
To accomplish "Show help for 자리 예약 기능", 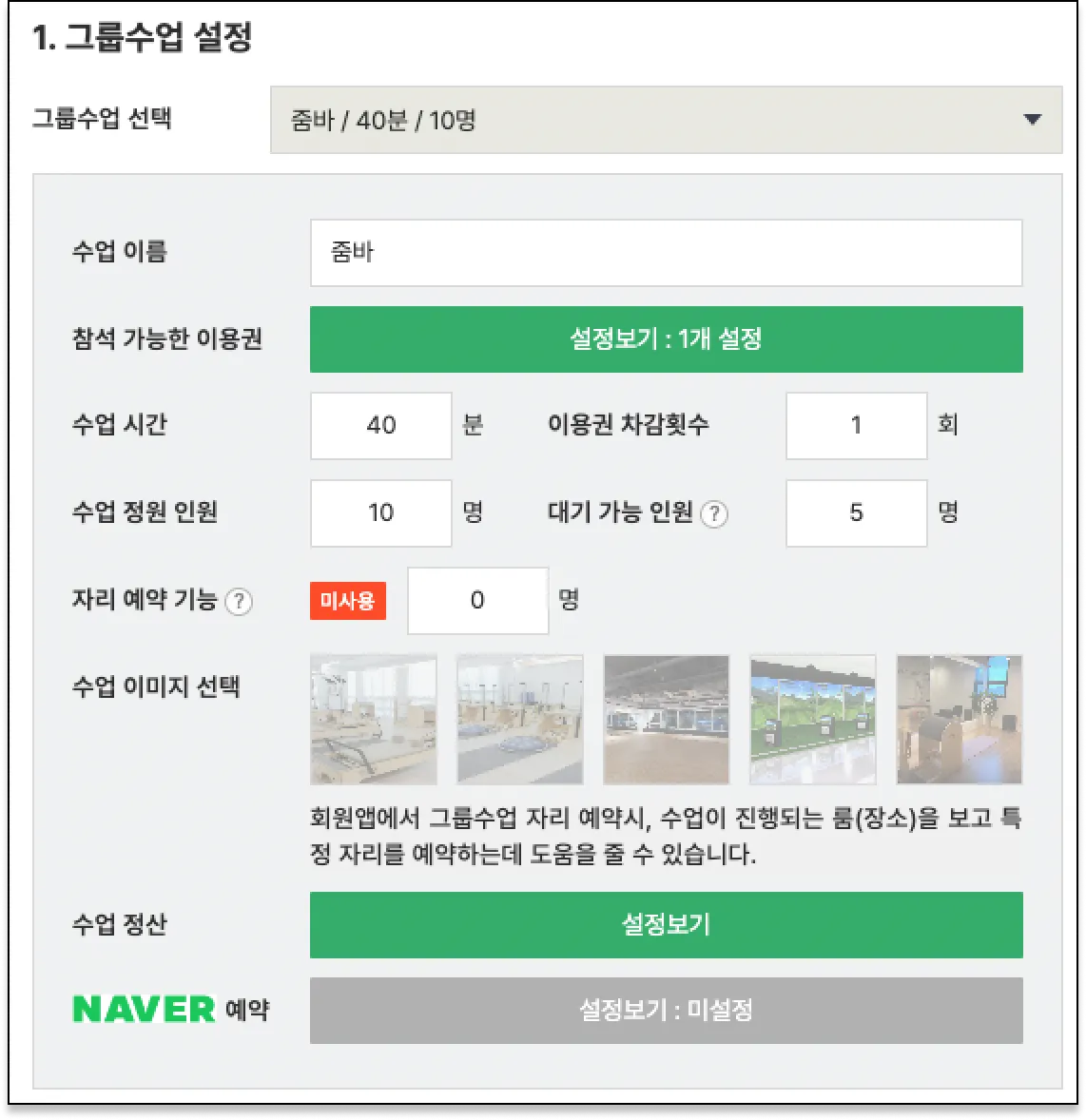I will click(x=239, y=602).
